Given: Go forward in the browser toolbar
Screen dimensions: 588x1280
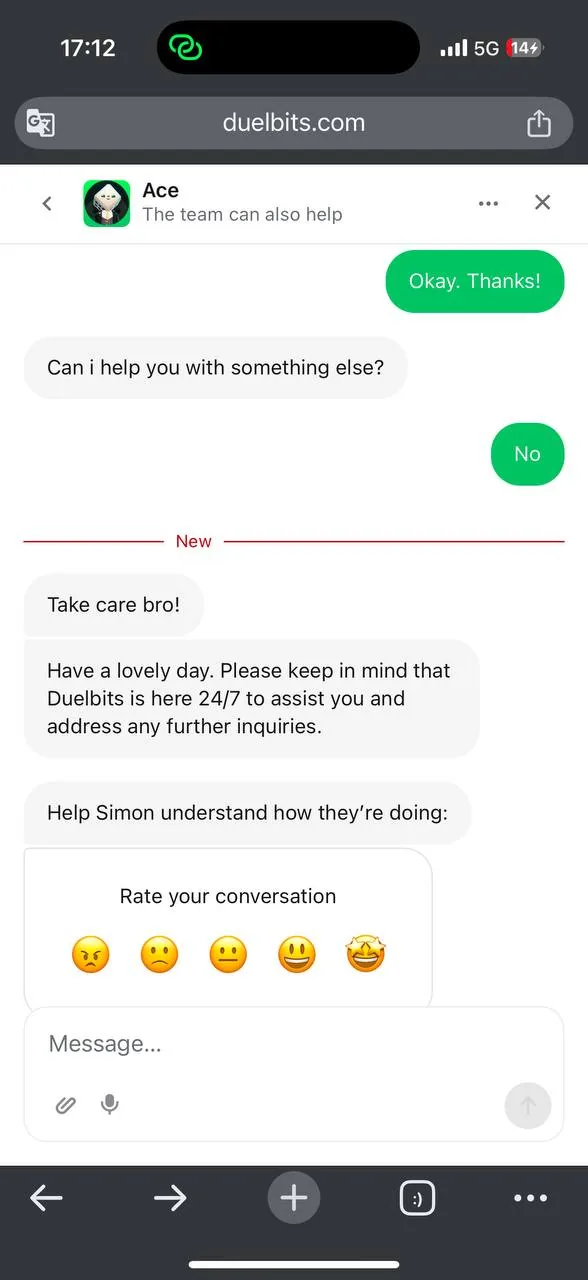Looking at the screenshot, I should 170,1197.
